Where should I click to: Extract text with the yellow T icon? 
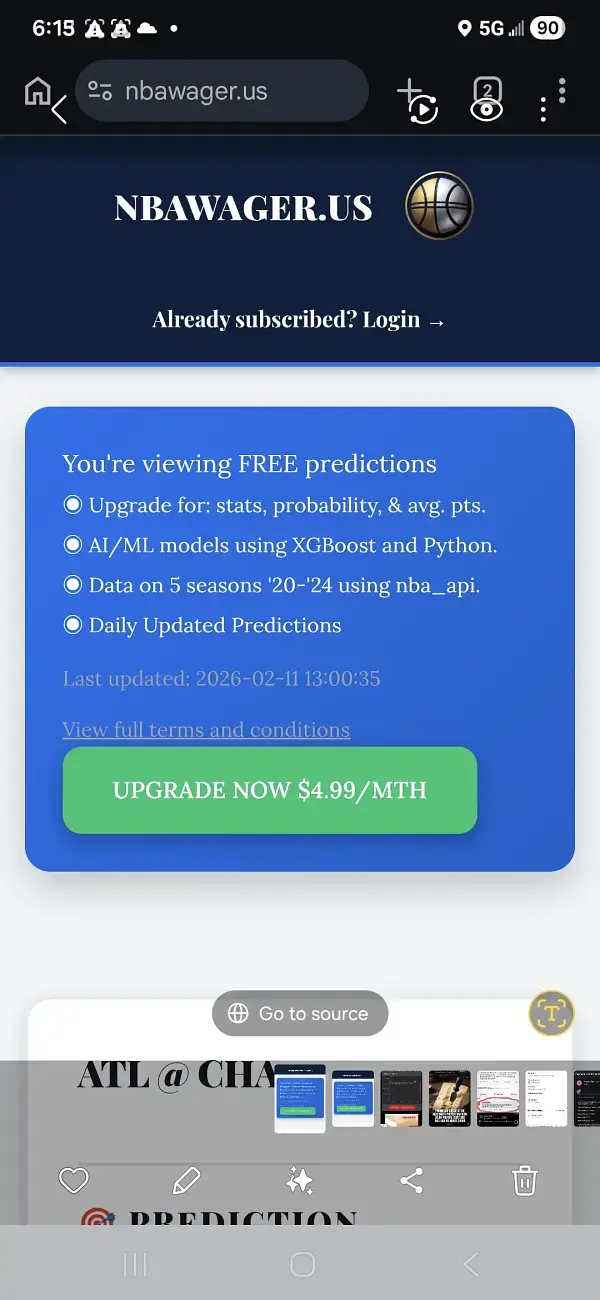[x=551, y=1014]
